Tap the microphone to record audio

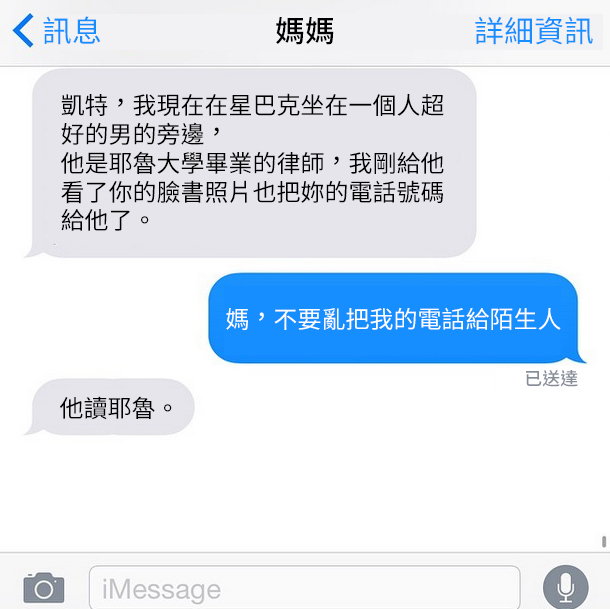tap(565, 587)
